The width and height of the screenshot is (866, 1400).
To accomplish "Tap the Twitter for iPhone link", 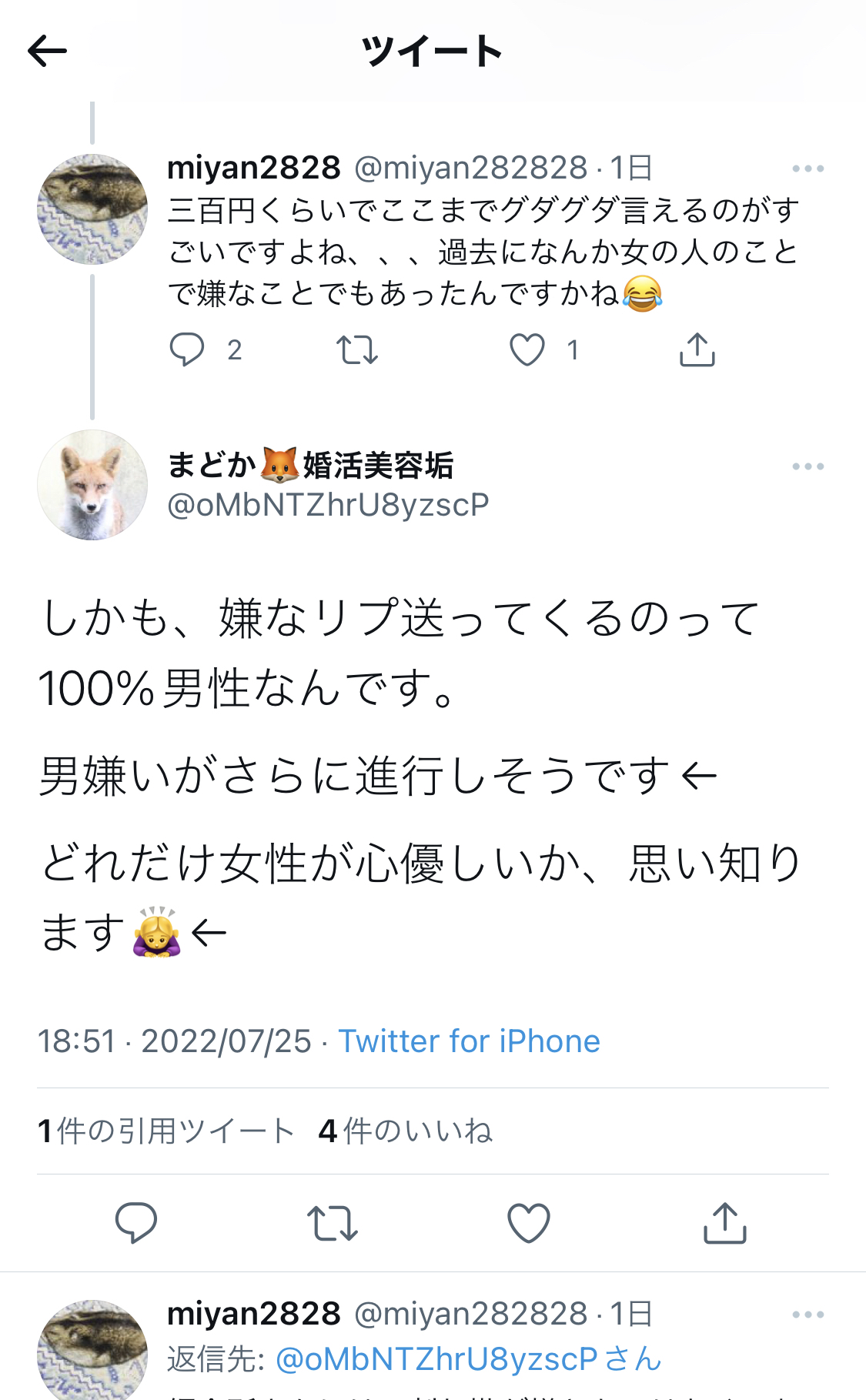I will (469, 1041).
